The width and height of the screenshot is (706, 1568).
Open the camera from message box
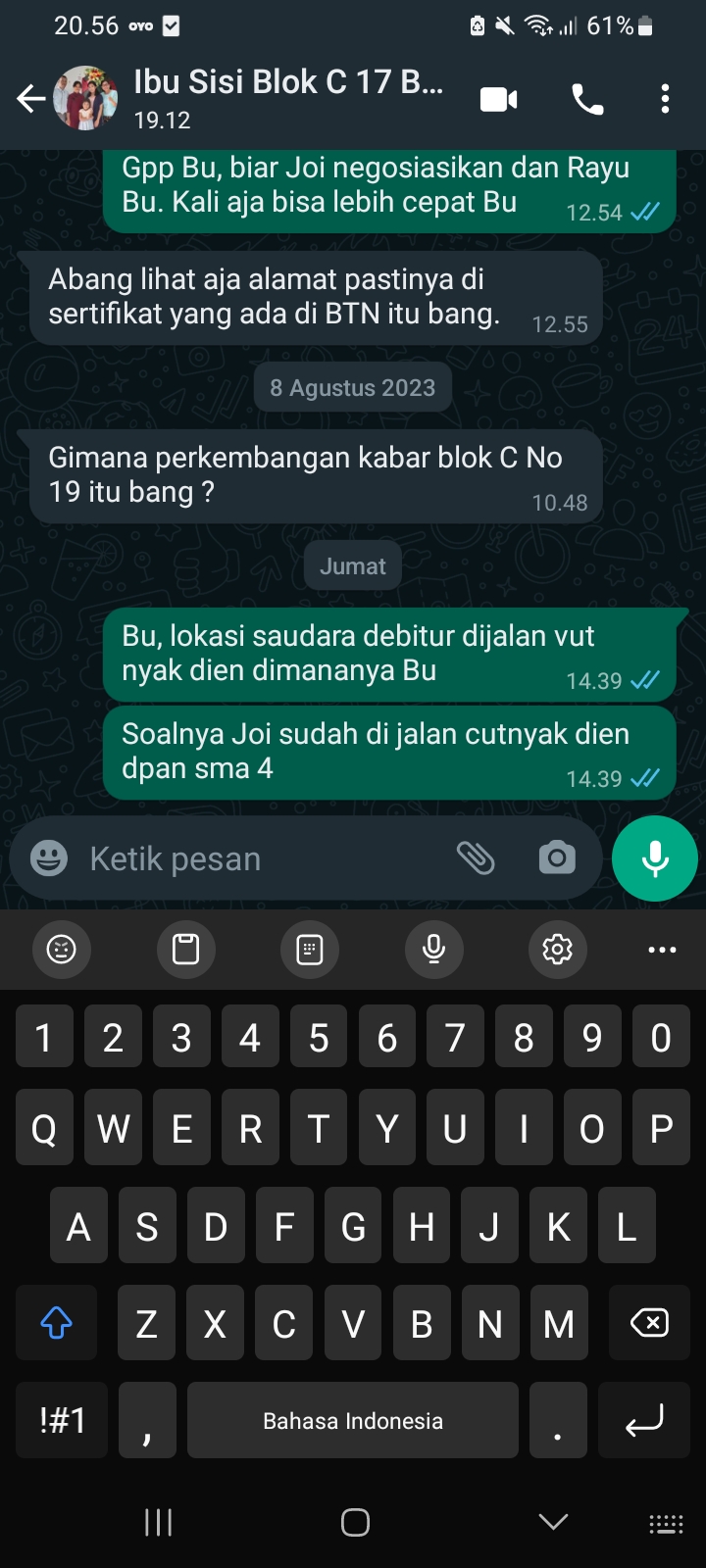pyautogui.click(x=556, y=858)
